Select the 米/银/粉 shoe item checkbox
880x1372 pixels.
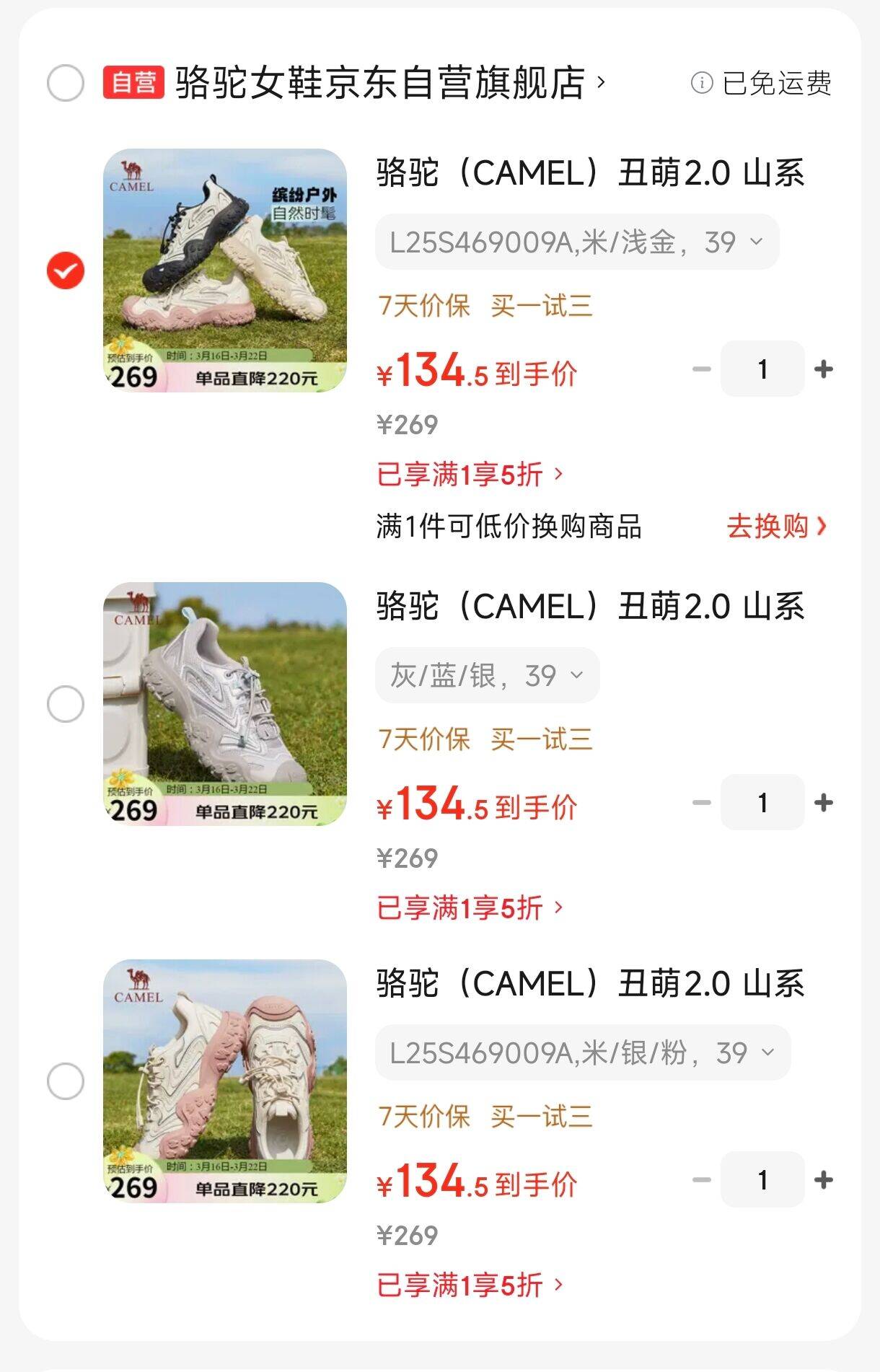point(66,1081)
